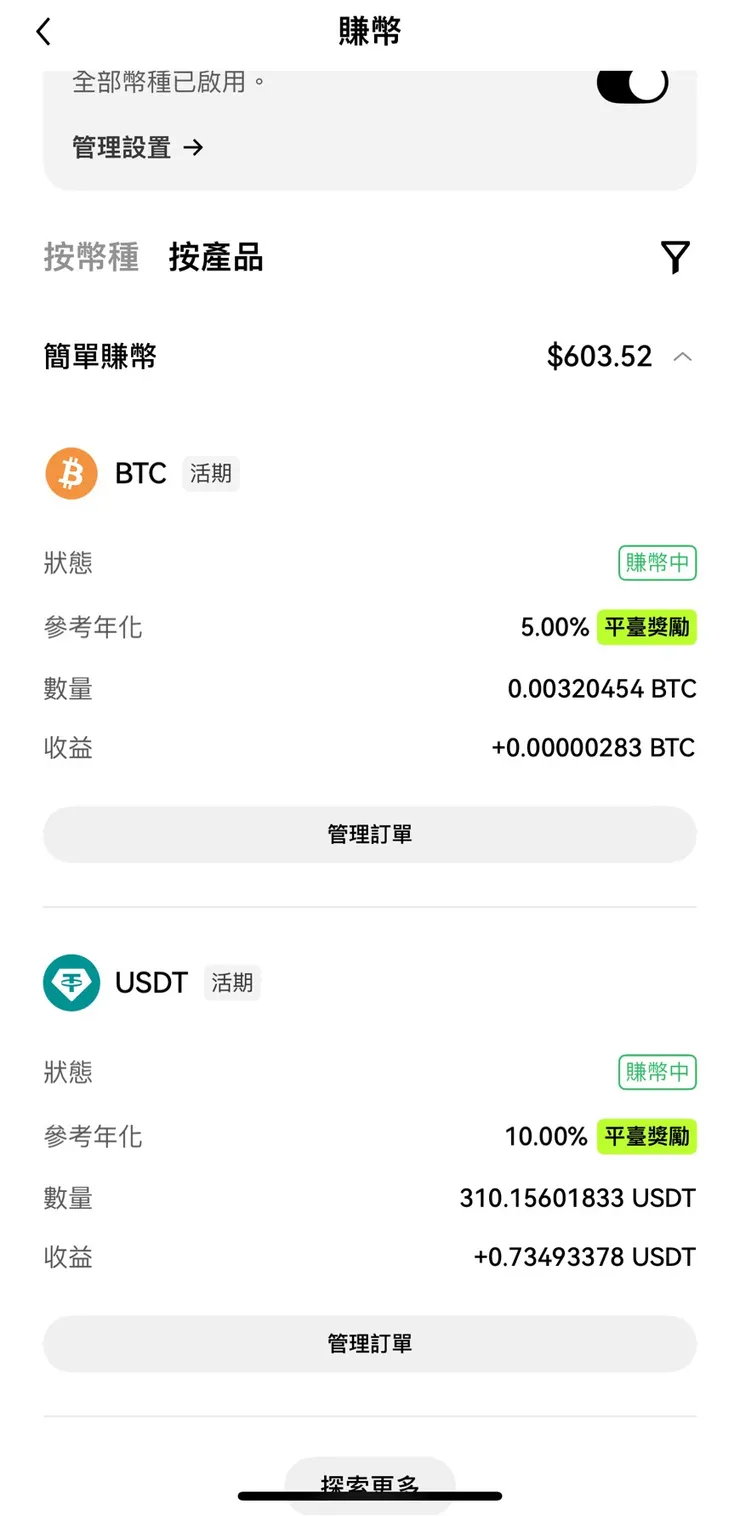
Task: Select the 按產品 tab
Action: (215, 257)
